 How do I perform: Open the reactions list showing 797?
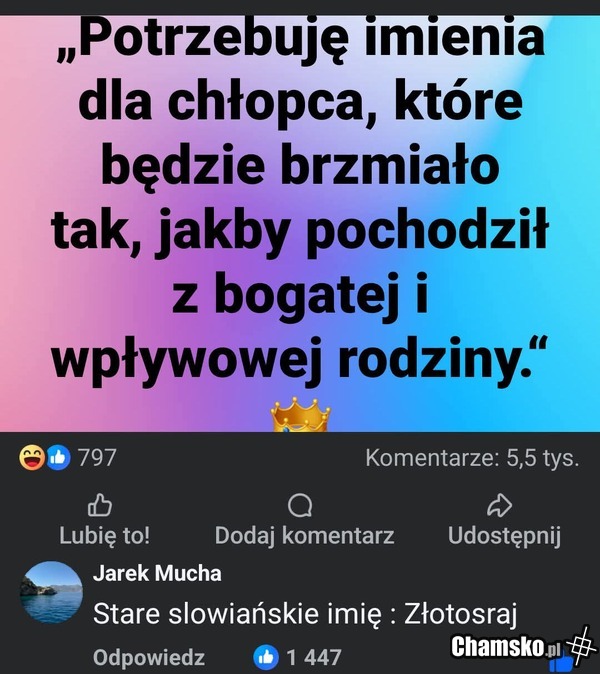(68, 458)
